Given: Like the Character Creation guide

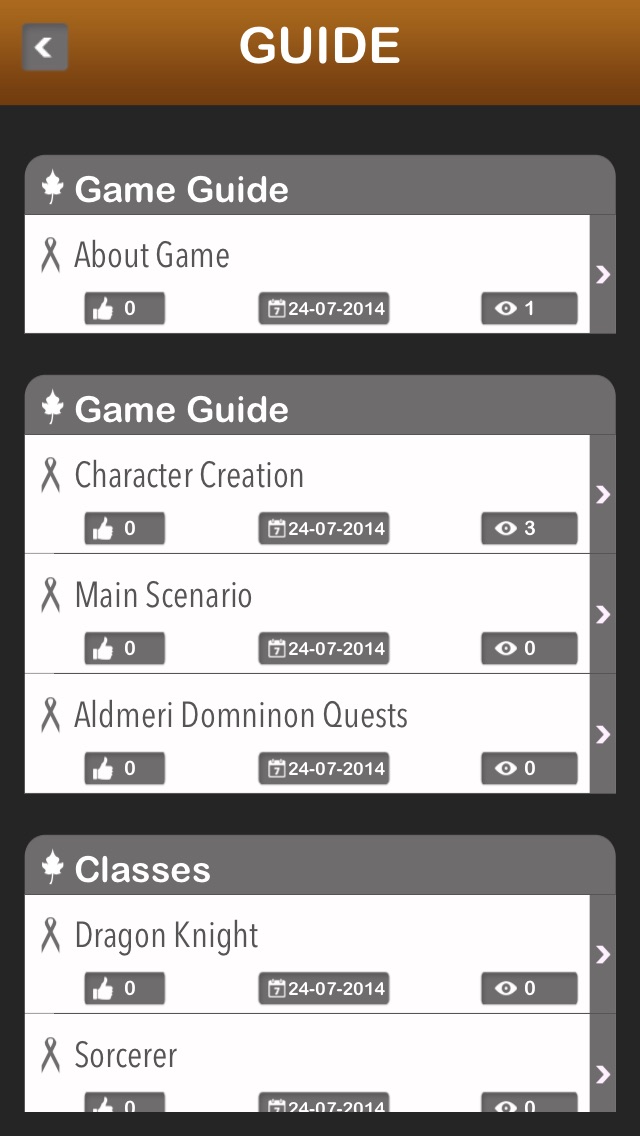Looking at the screenshot, I should click(125, 528).
